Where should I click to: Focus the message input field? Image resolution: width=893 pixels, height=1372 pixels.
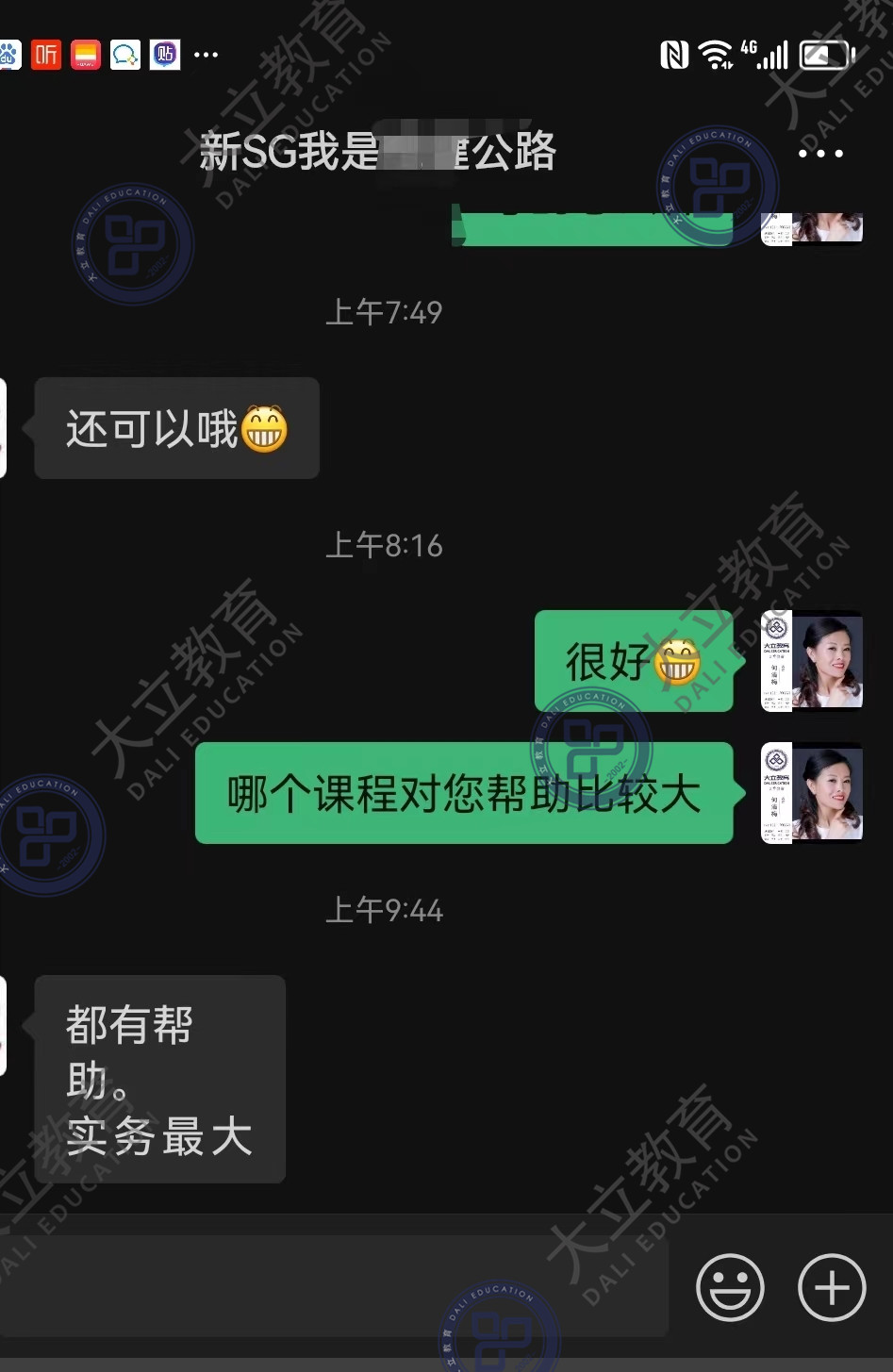339,1287
